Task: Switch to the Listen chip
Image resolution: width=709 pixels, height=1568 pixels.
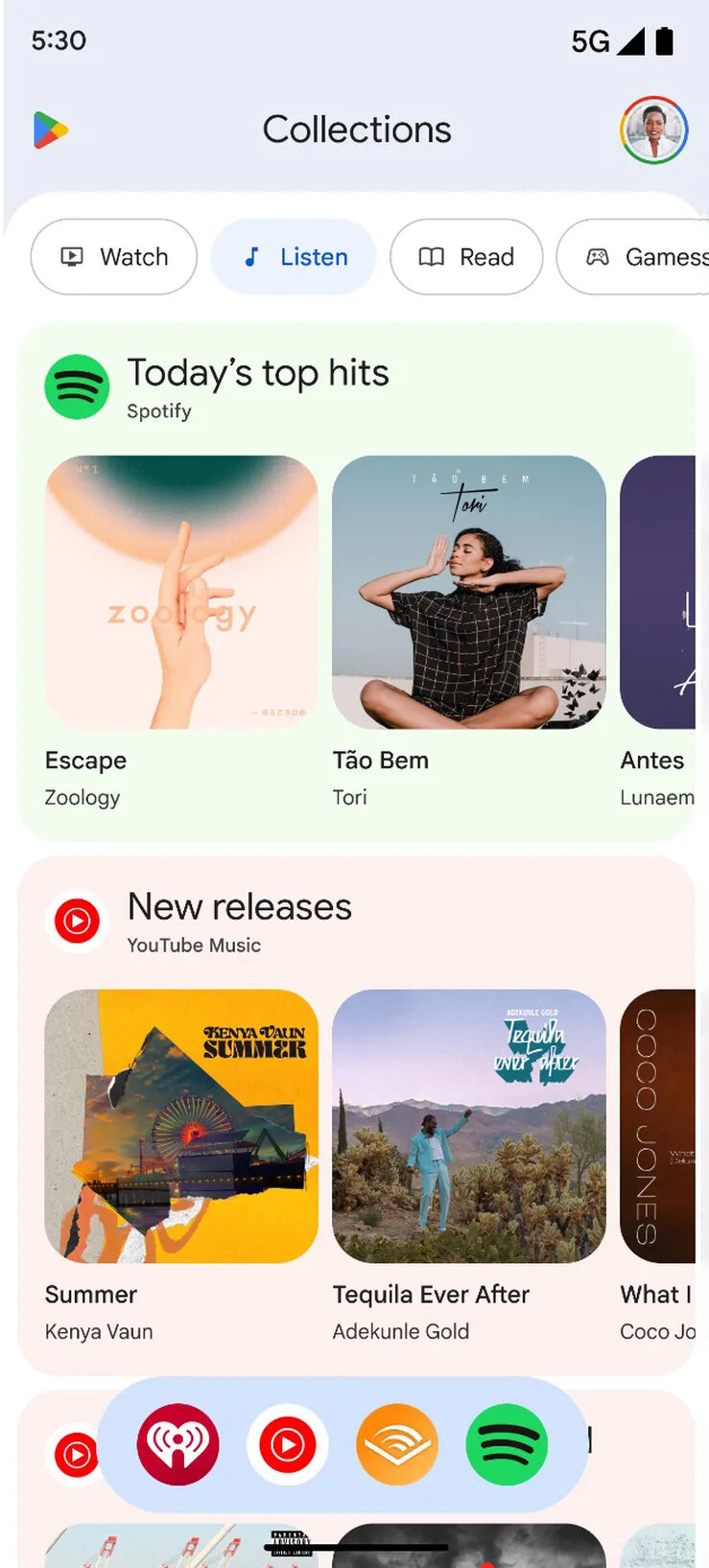Action: pyautogui.click(x=294, y=257)
